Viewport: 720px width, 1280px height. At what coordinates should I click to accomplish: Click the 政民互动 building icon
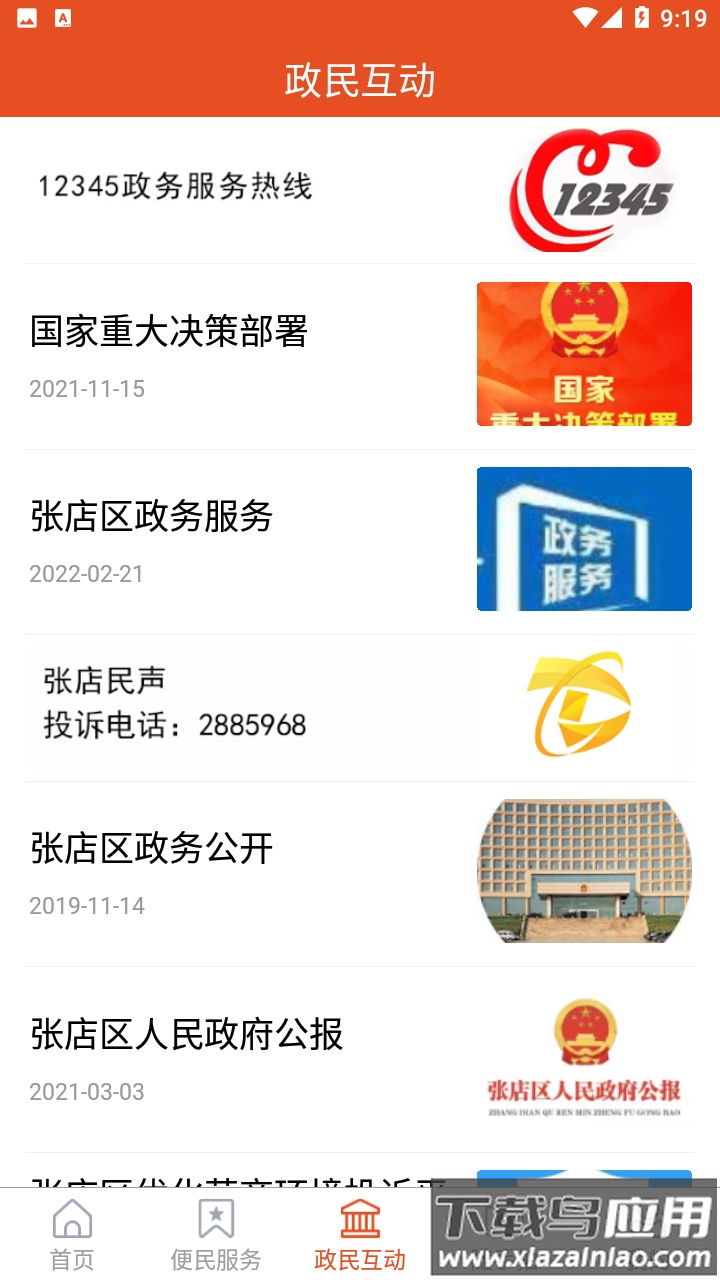click(x=360, y=1220)
